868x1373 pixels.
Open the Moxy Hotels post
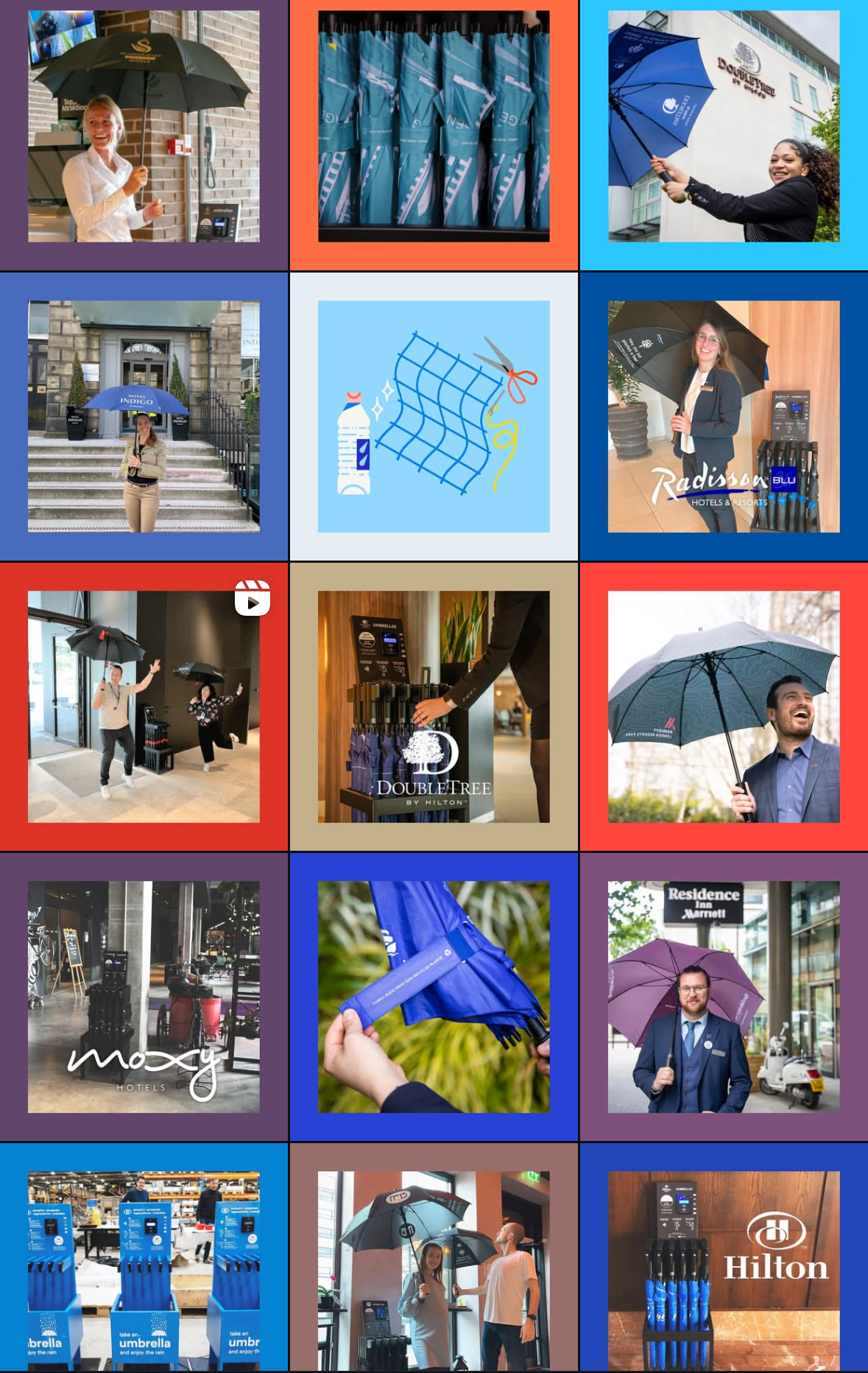tap(144, 997)
